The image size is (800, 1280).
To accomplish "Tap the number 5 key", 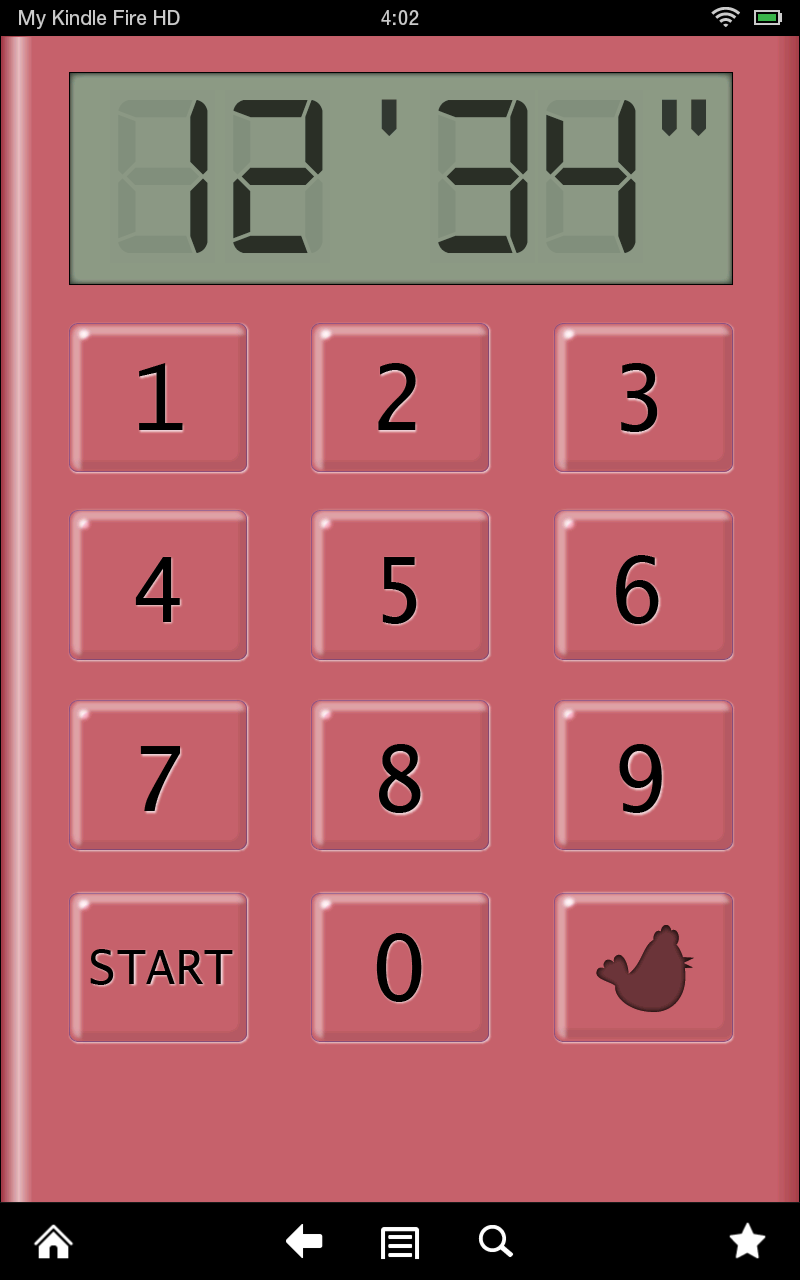I will (400, 586).
